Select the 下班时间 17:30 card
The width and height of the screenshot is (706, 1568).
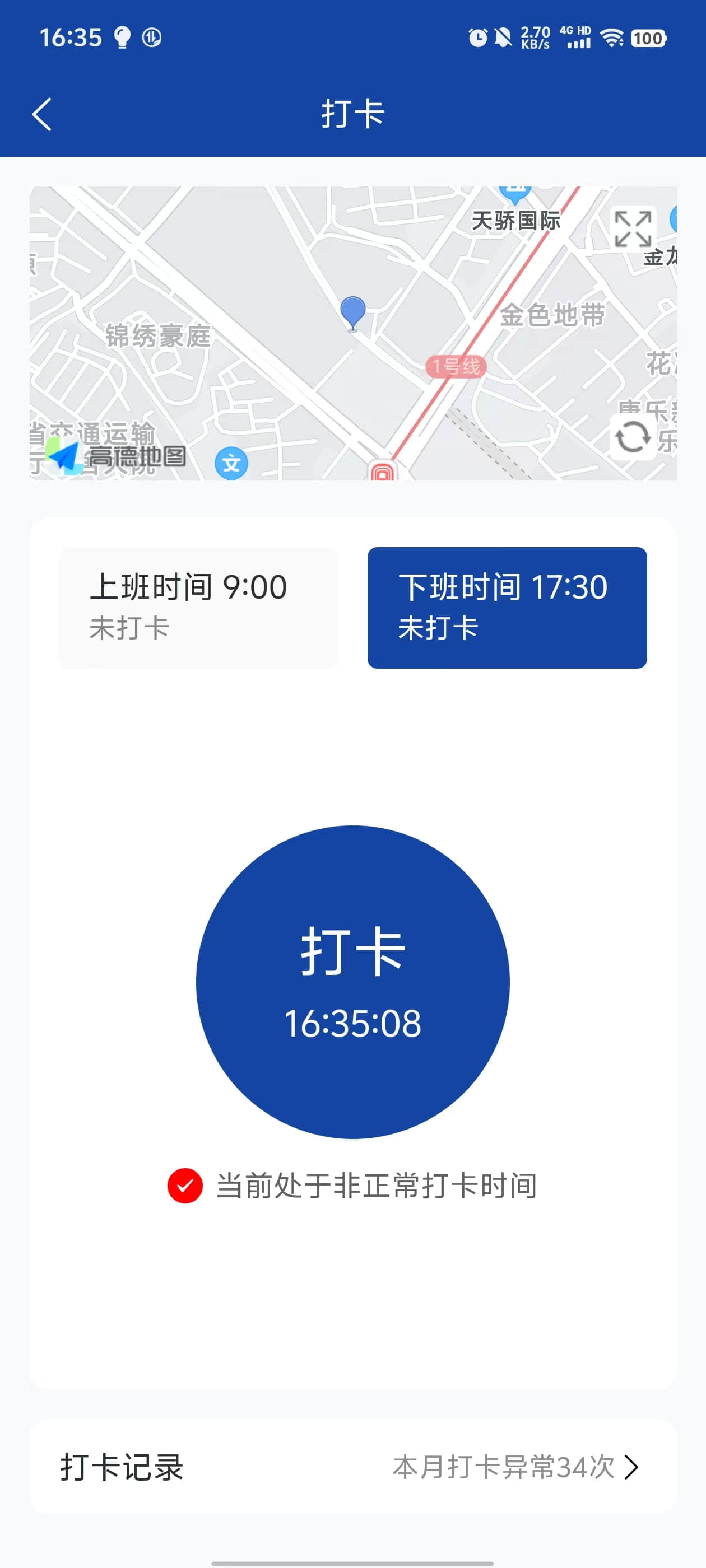(x=506, y=607)
